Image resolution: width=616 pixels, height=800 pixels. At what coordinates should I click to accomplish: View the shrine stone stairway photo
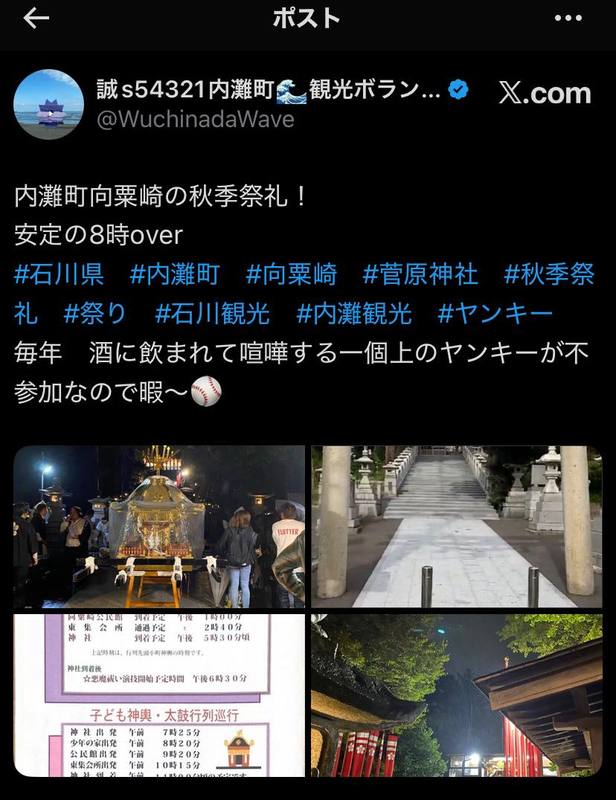tap(456, 526)
